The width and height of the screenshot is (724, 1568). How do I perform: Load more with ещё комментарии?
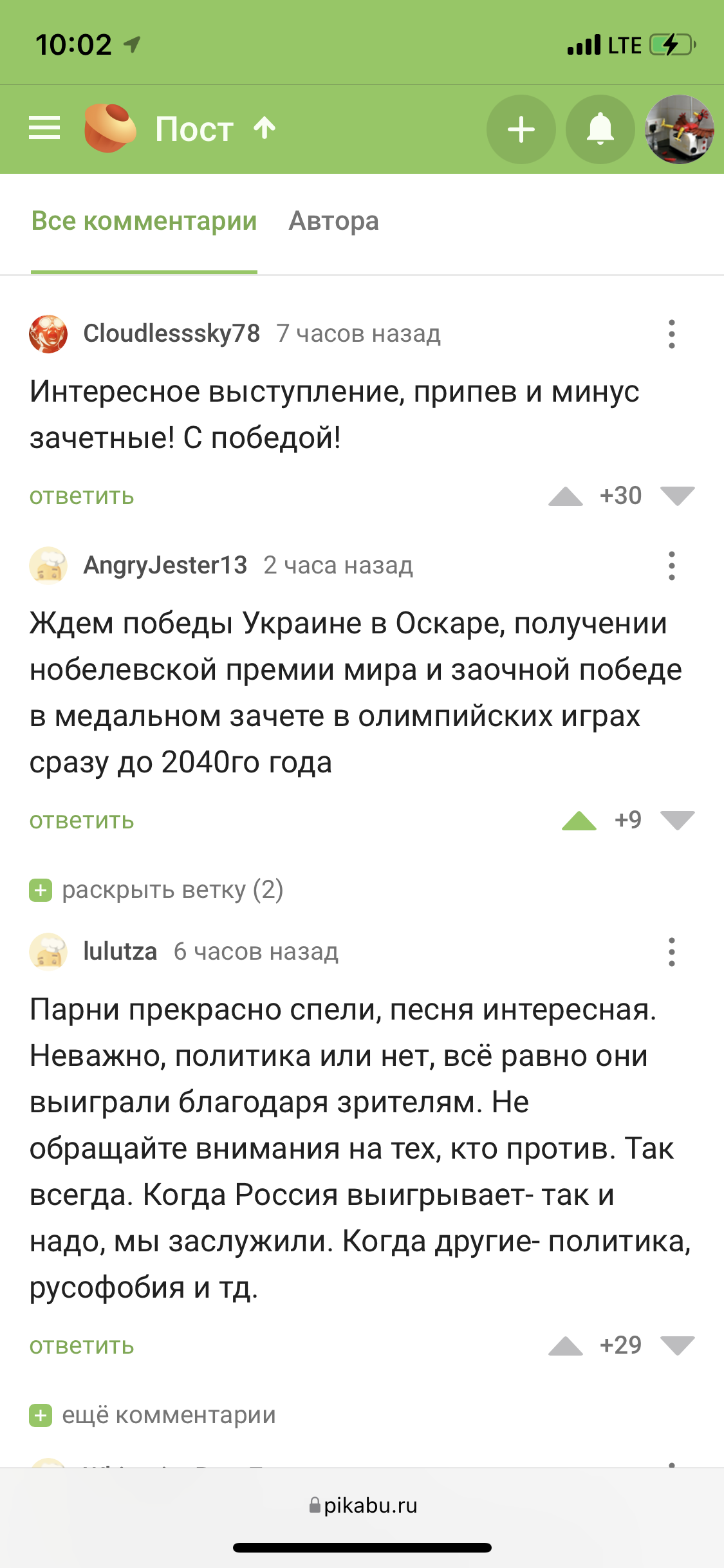[167, 1415]
